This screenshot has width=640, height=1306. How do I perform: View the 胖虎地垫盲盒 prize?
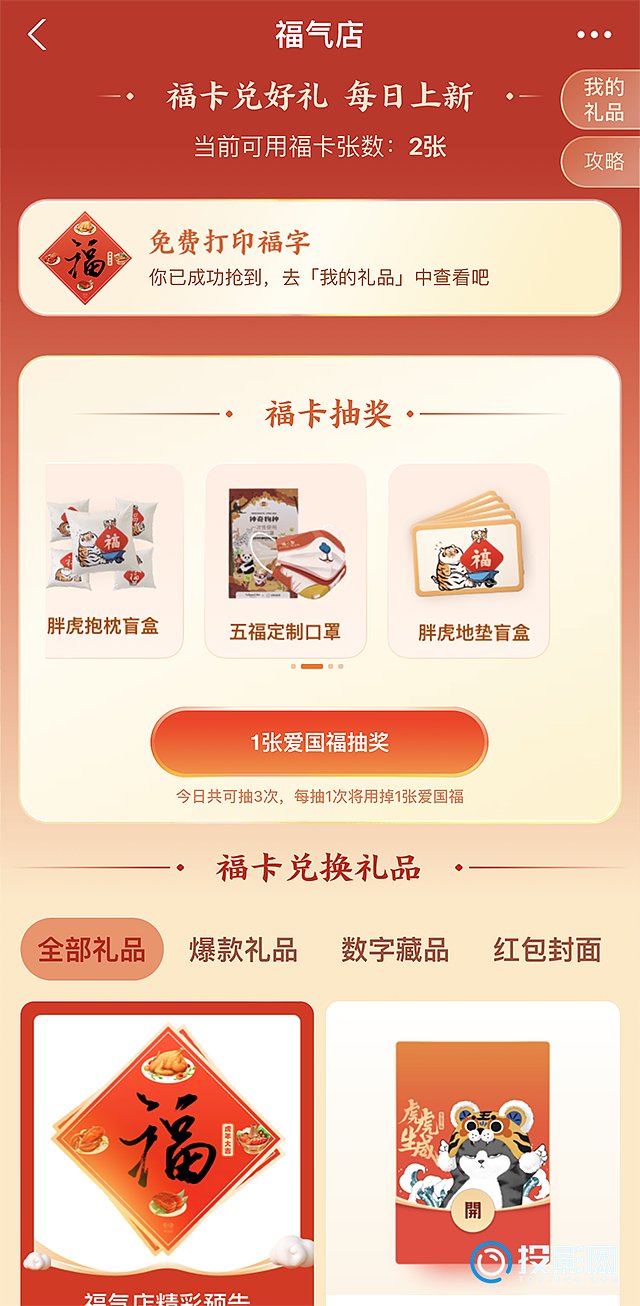click(x=468, y=560)
